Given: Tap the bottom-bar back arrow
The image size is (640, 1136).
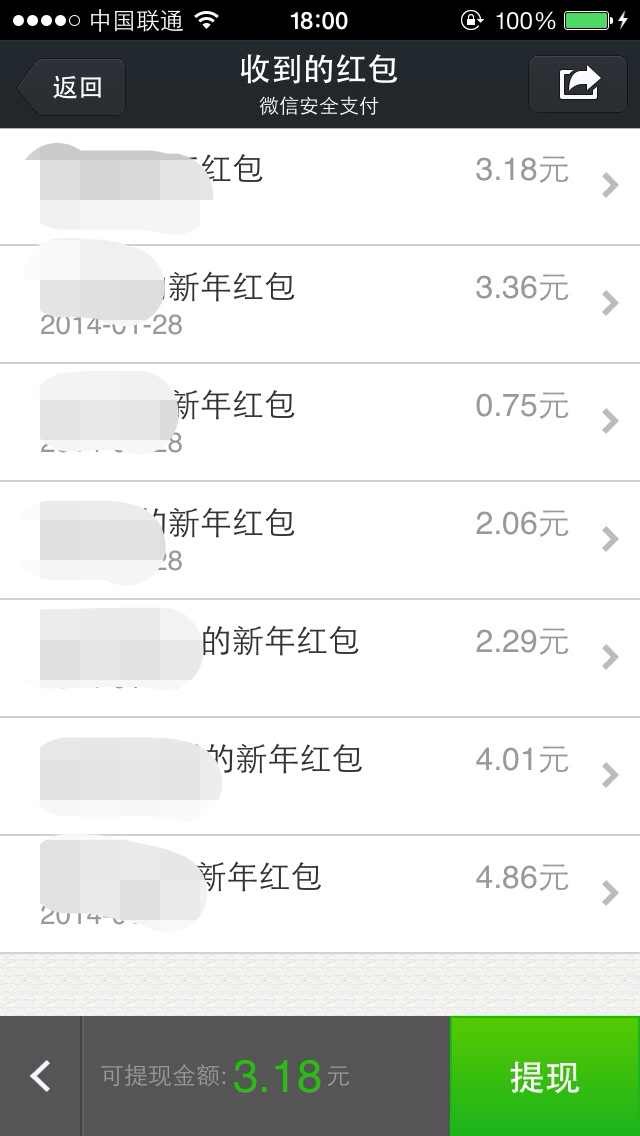Looking at the screenshot, I should pos(41,1077).
